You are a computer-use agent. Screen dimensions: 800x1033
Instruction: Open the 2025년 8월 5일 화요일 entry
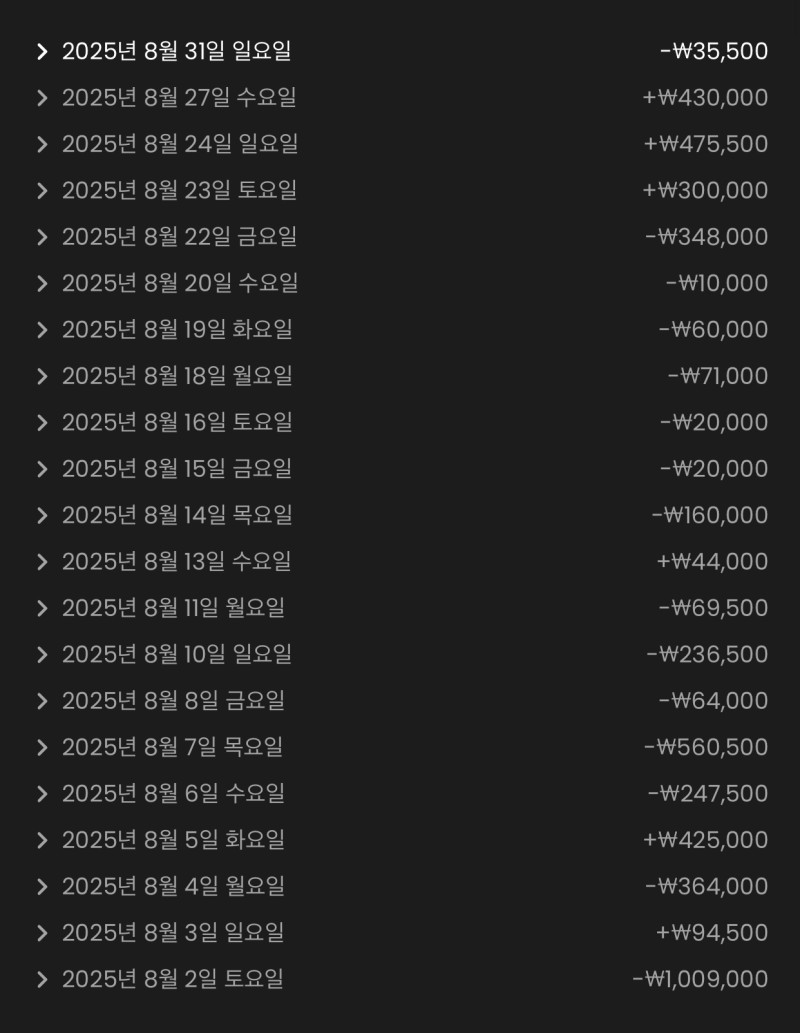(x=42, y=840)
